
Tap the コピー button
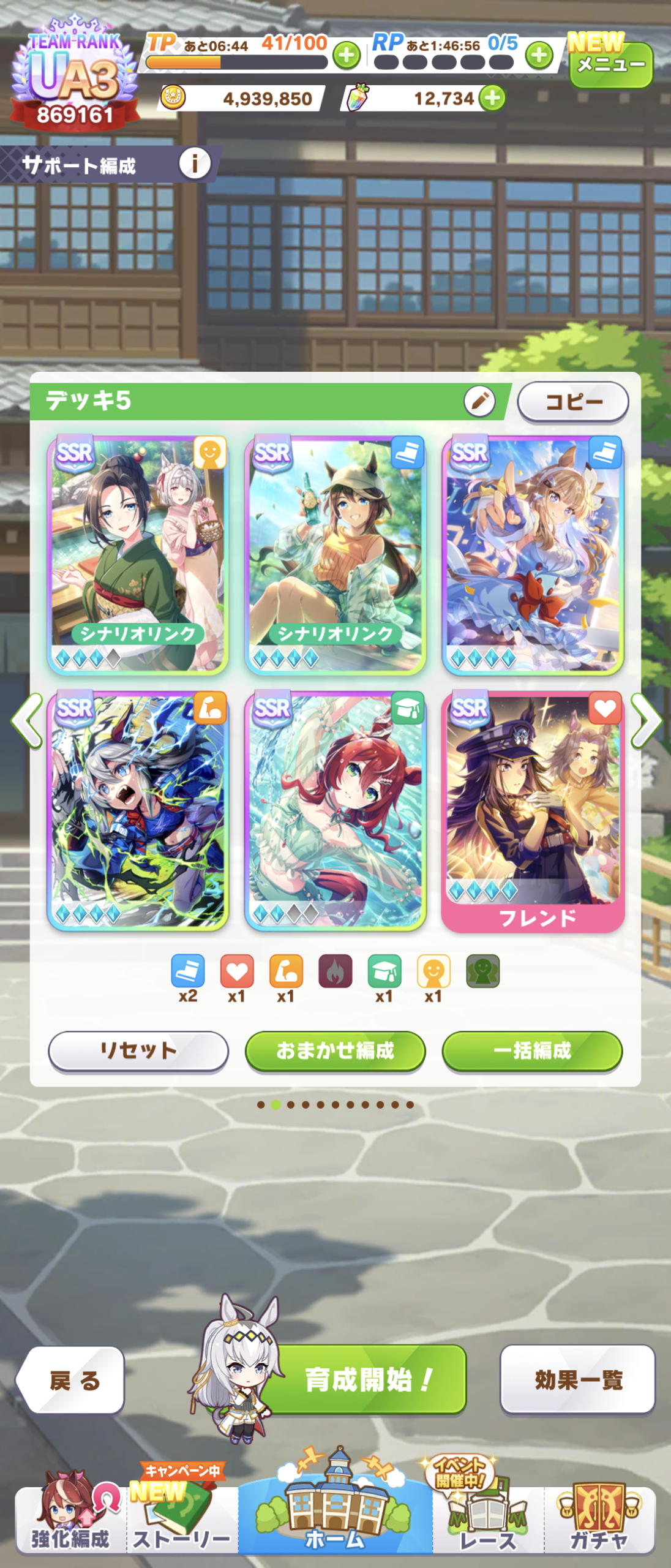[x=573, y=402]
